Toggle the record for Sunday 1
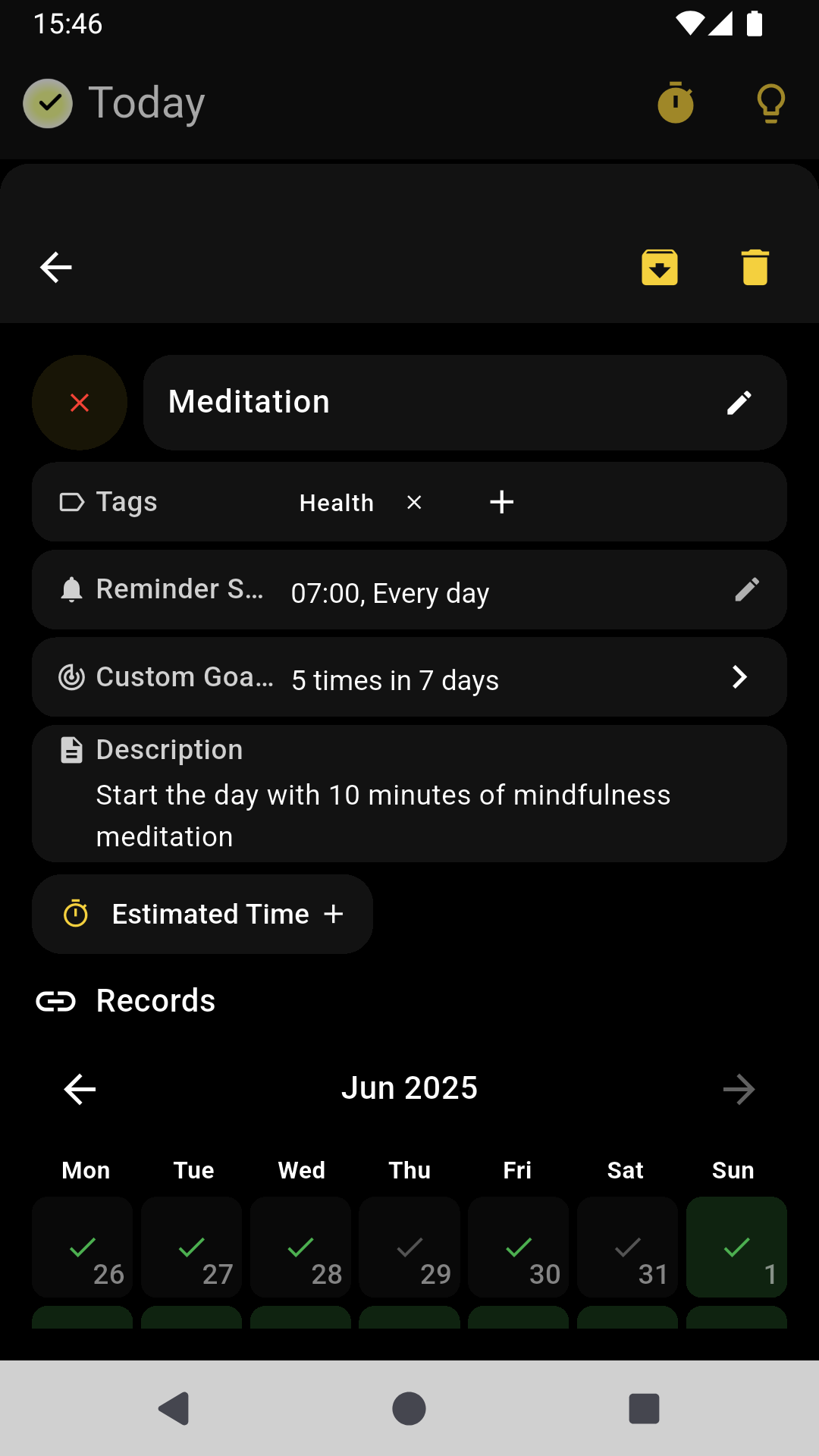The height and width of the screenshot is (1456, 819). [x=736, y=1247]
